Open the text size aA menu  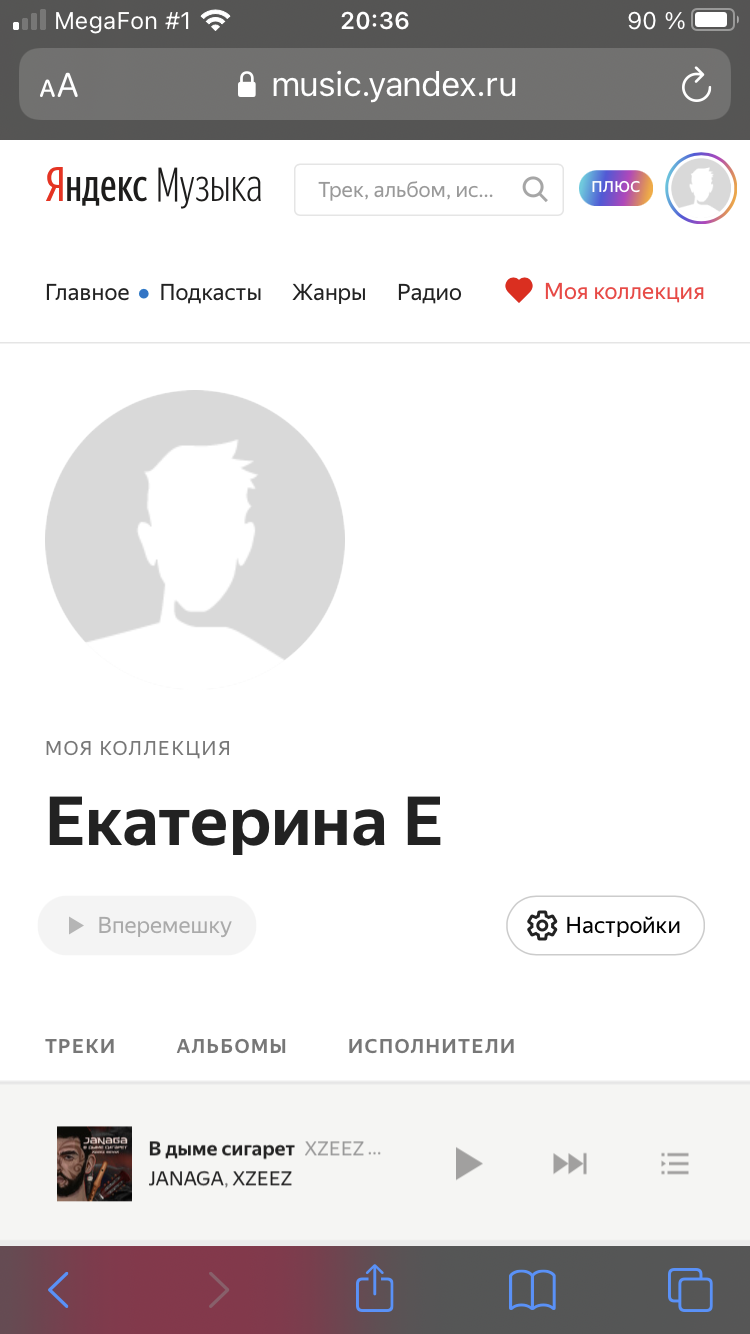59,86
